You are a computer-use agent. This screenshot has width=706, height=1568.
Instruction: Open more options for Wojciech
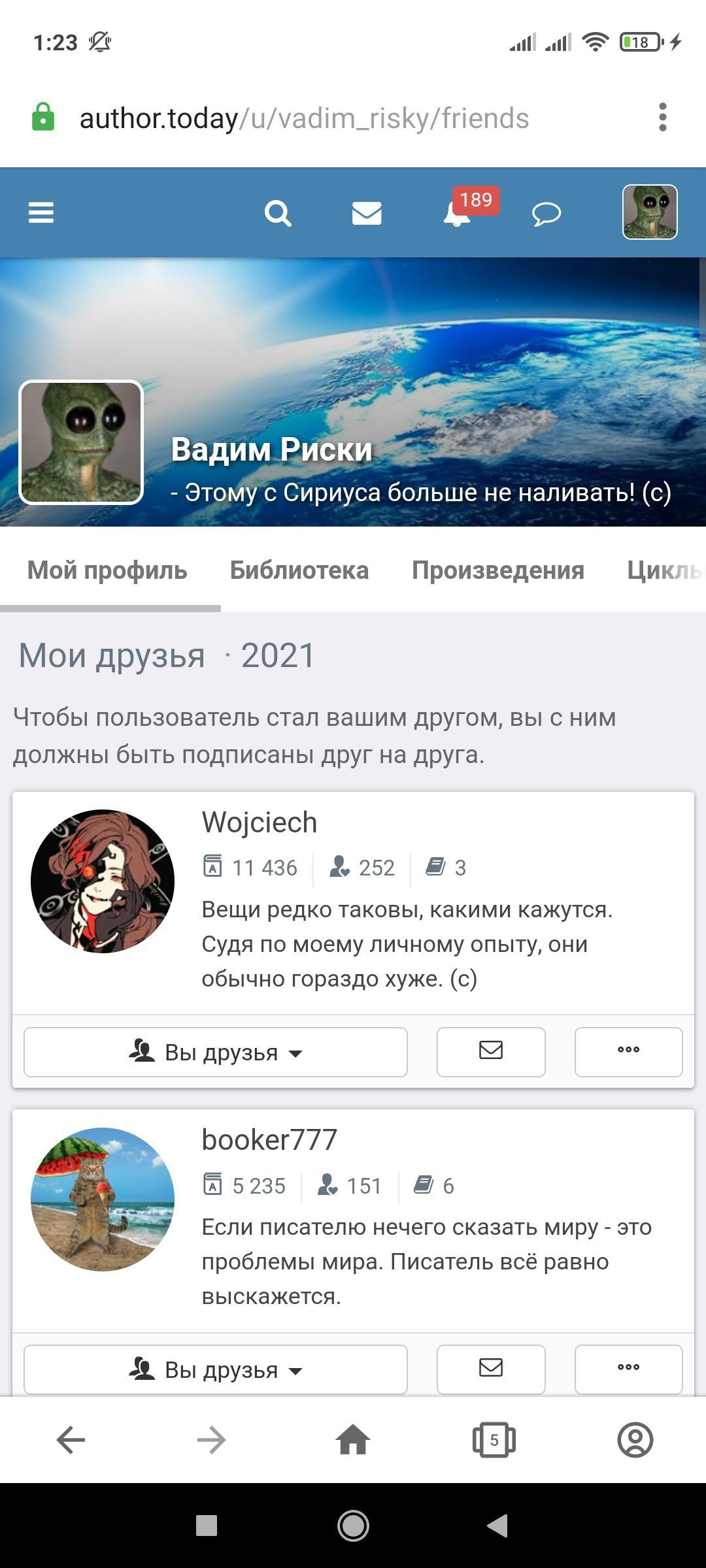628,1051
